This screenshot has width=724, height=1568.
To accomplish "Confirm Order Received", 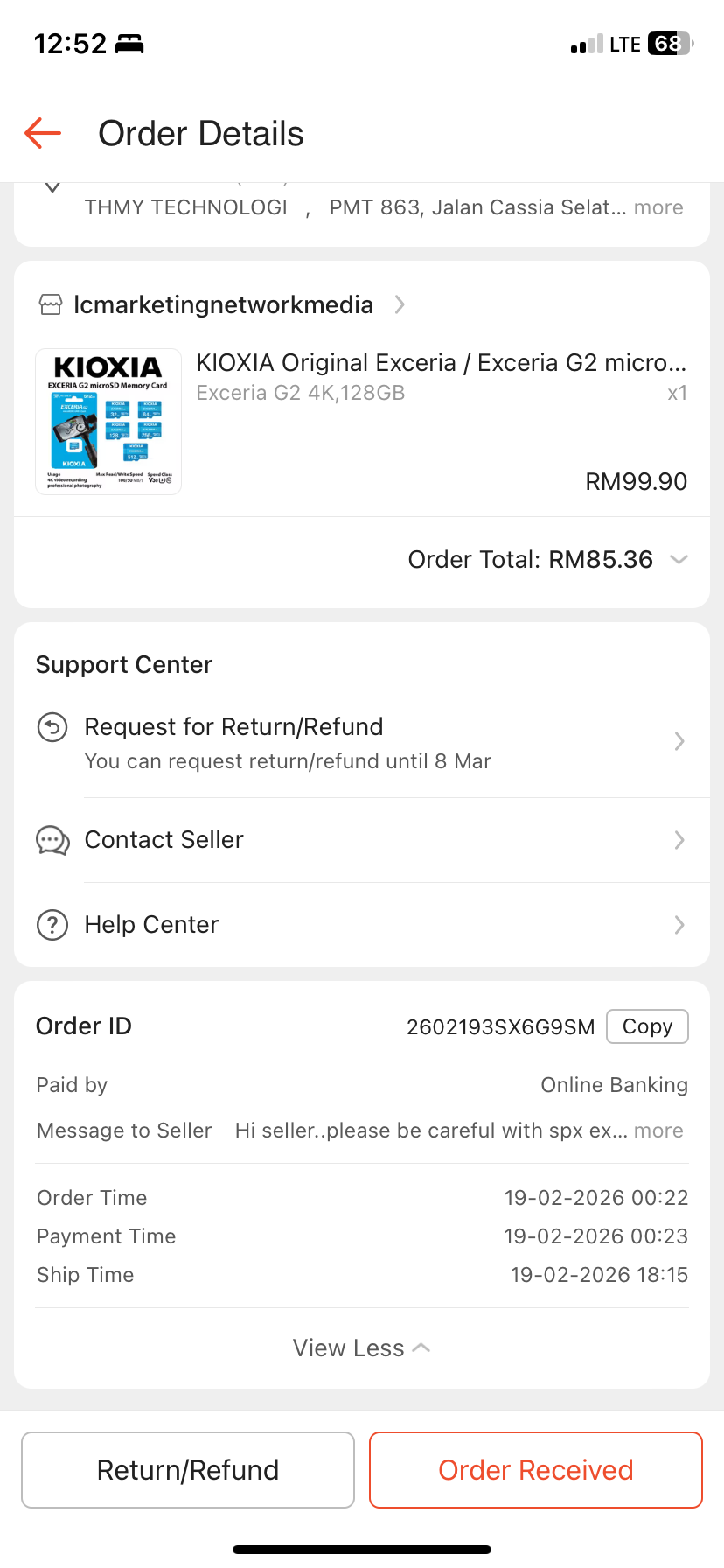I will point(536,1470).
